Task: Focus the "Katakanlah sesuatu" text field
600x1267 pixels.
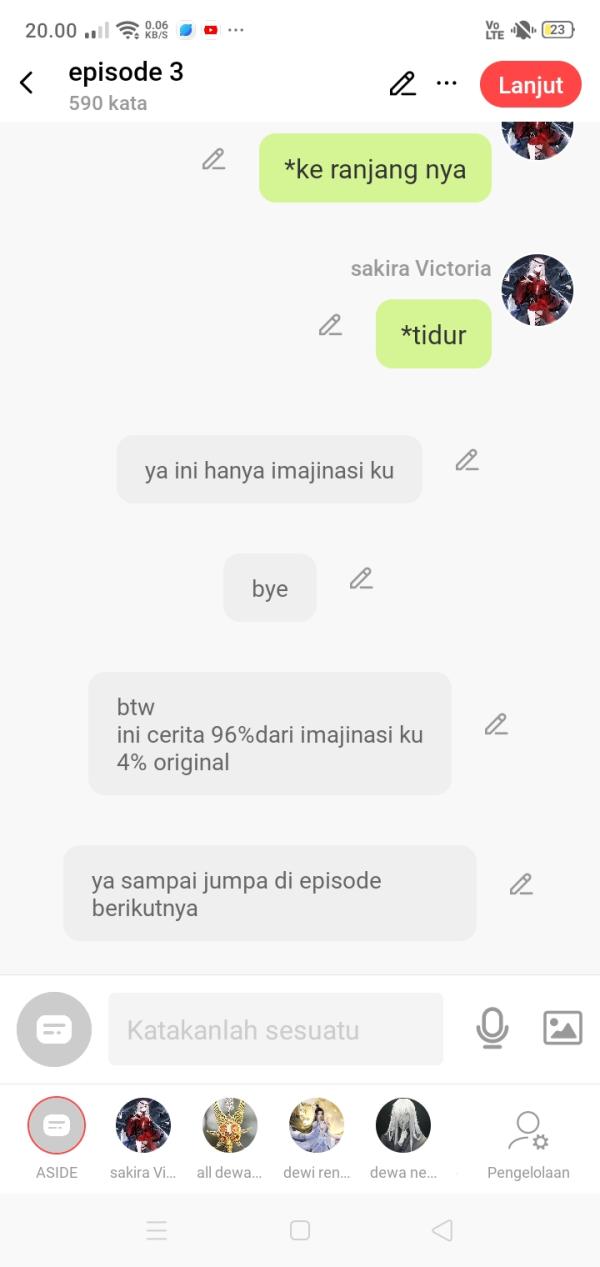Action: [x=275, y=1029]
